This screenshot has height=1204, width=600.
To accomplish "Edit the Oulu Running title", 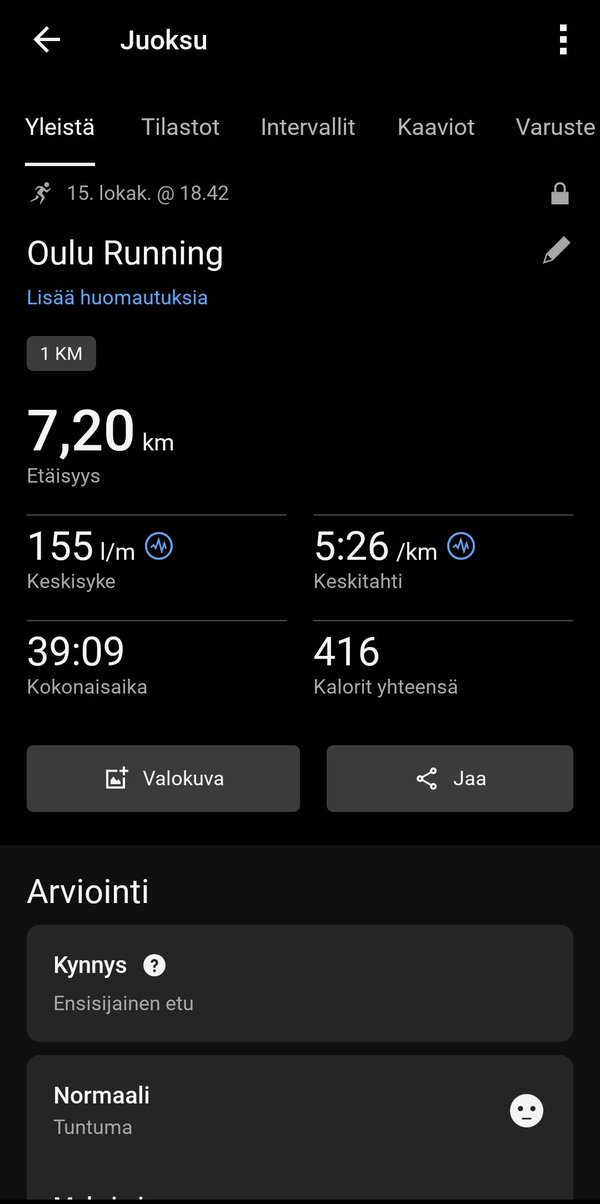I will [x=556, y=251].
